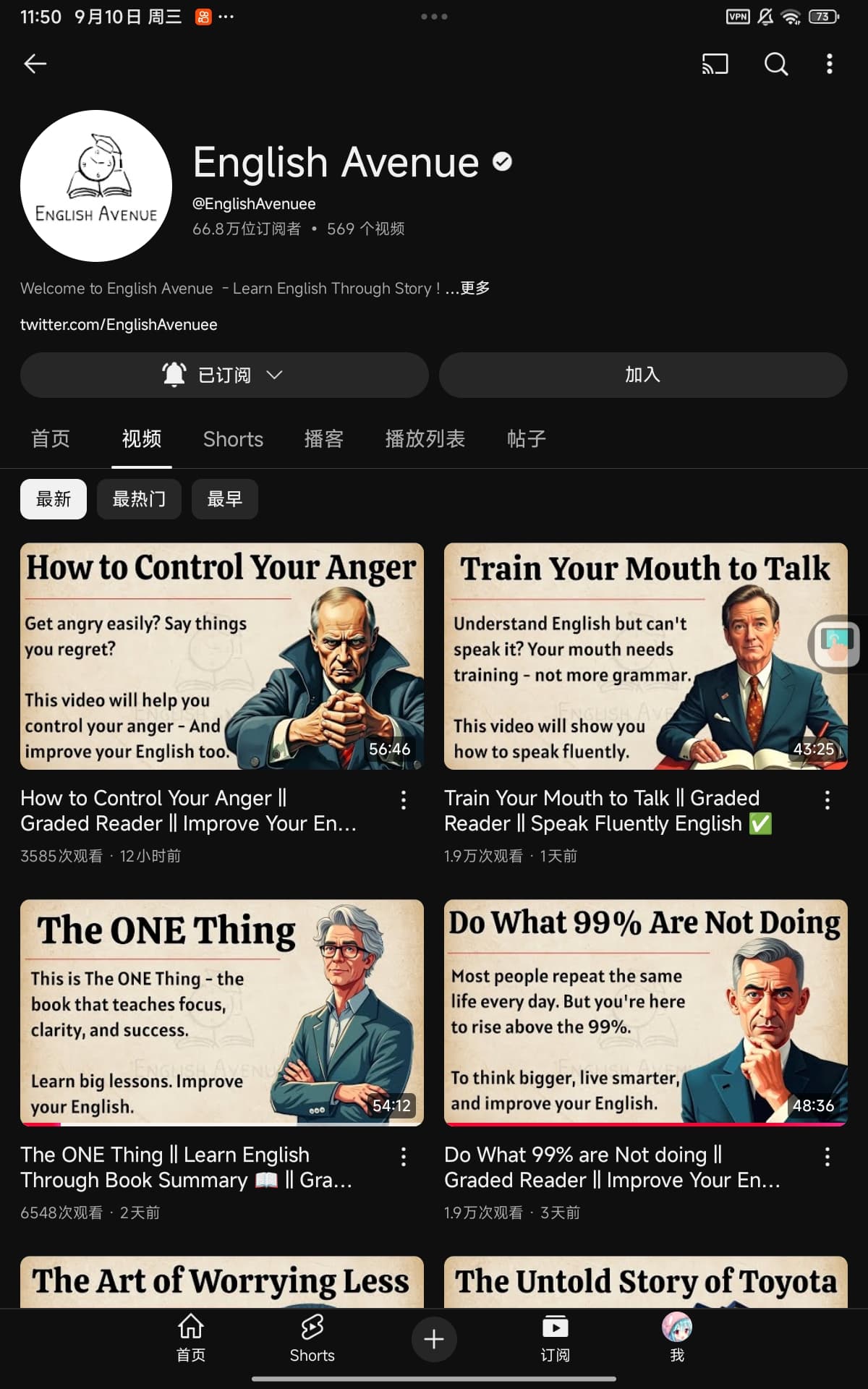This screenshot has height=1389, width=868.
Task: Sort videos by 最早
Action: pyautogui.click(x=225, y=498)
